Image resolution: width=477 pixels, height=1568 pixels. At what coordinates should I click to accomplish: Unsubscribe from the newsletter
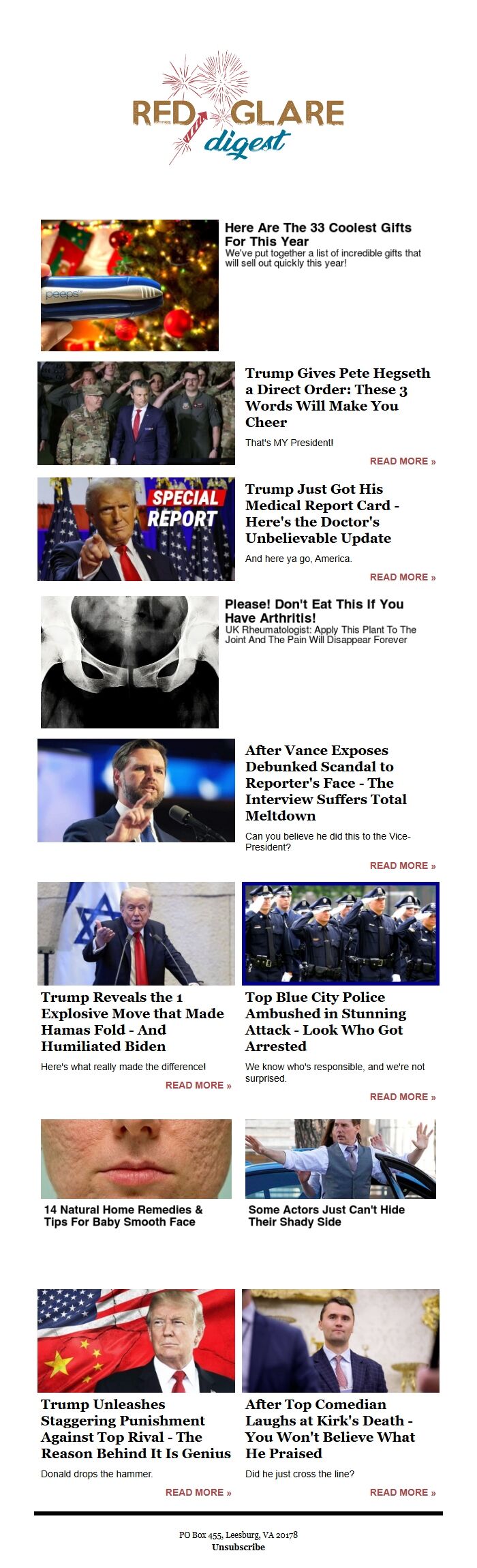[238, 1547]
